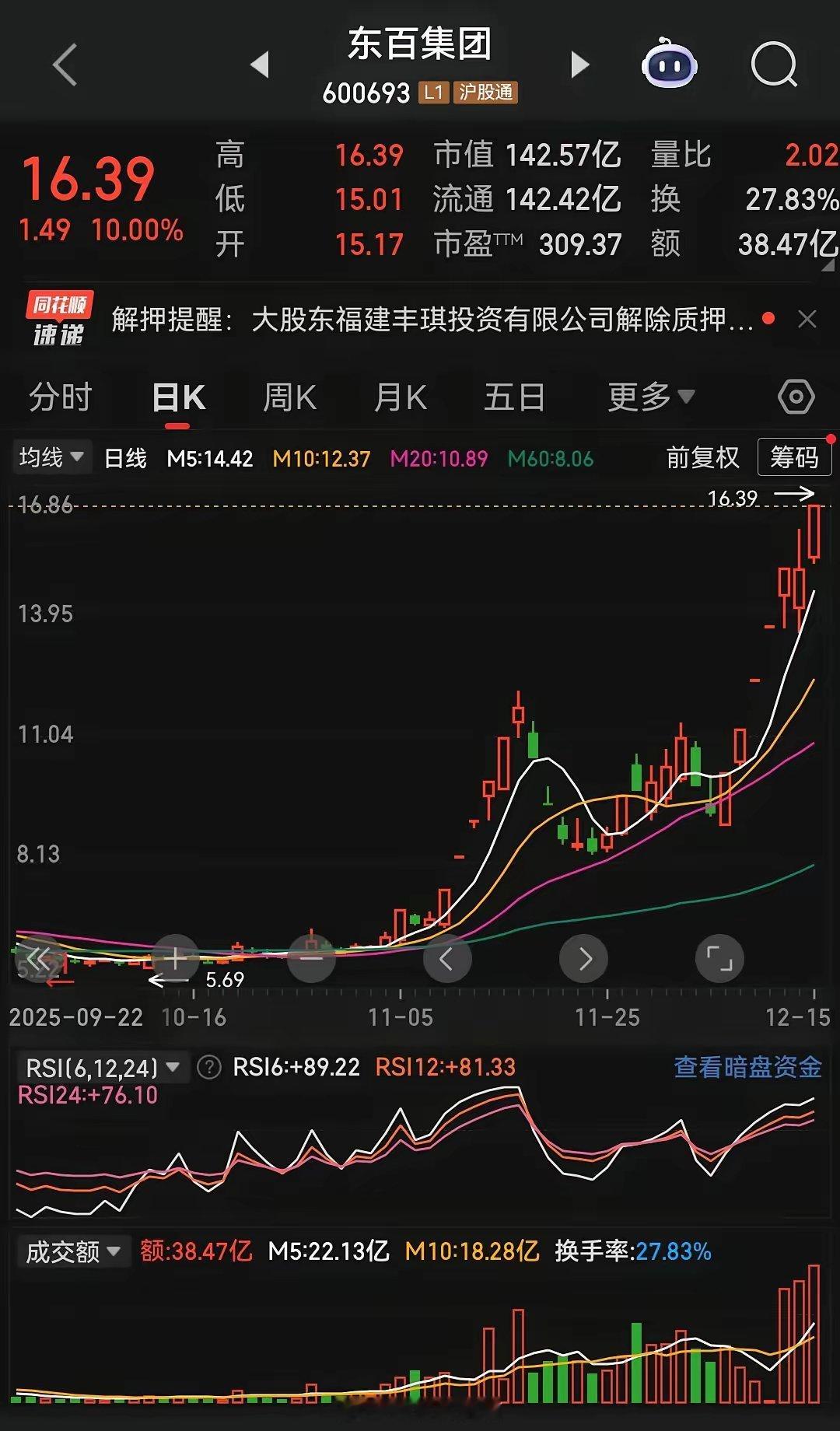This screenshot has width=840, height=1431.
Task: Open the 解押提醒 pledge release notification banner
Action: point(428,319)
